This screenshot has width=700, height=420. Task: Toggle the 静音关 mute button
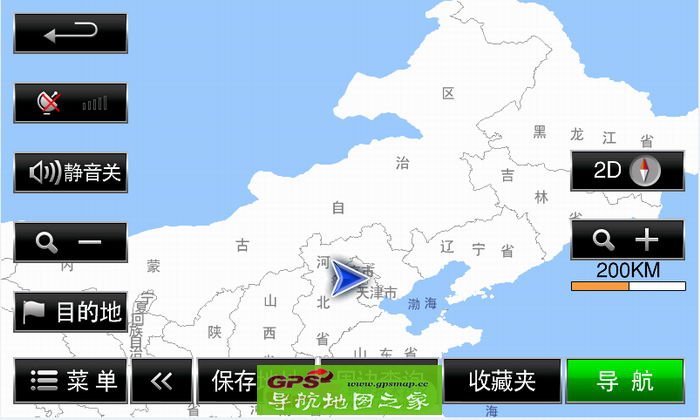pyautogui.click(x=70, y=172)
